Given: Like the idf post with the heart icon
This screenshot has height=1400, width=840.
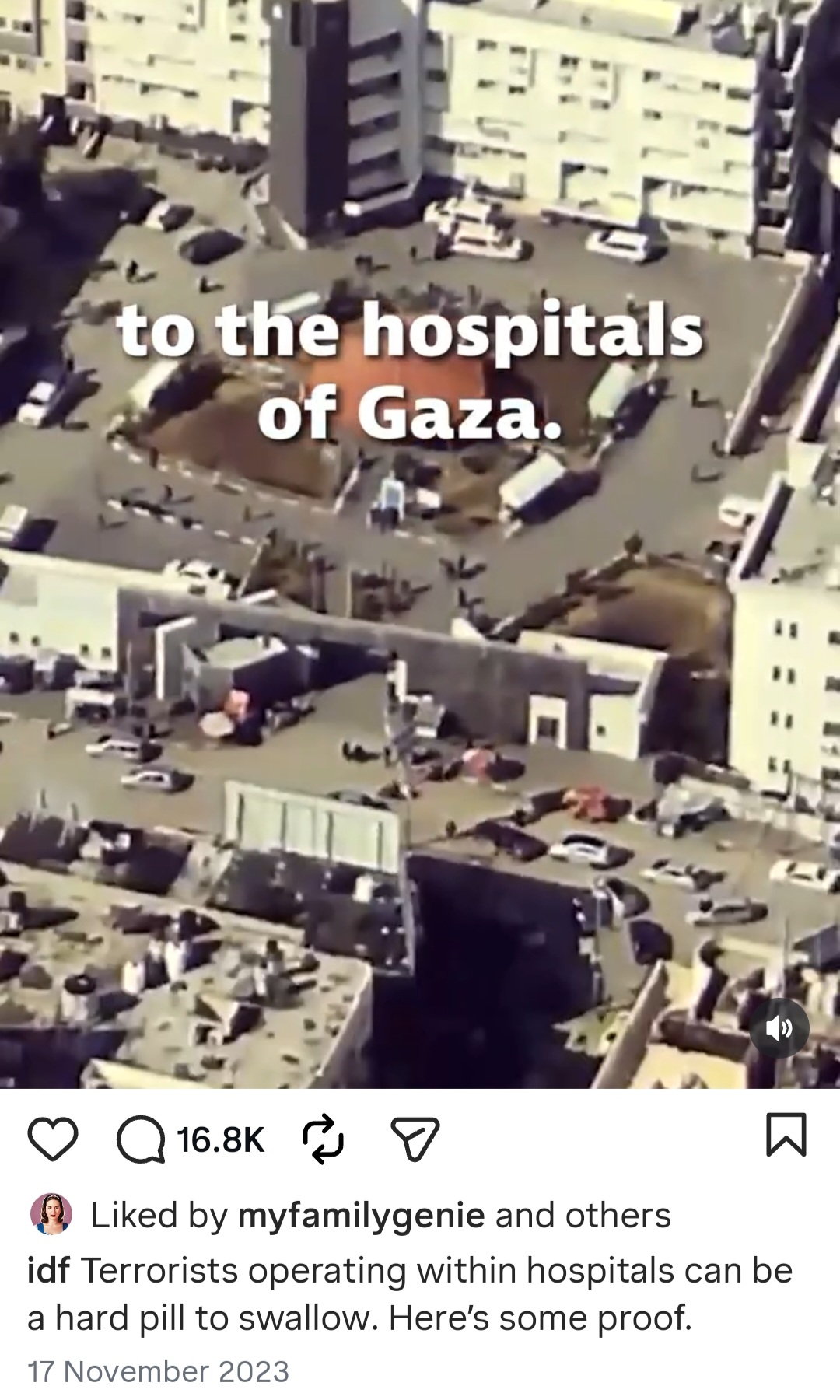Looking at the screenshot, I should 53,1139.
